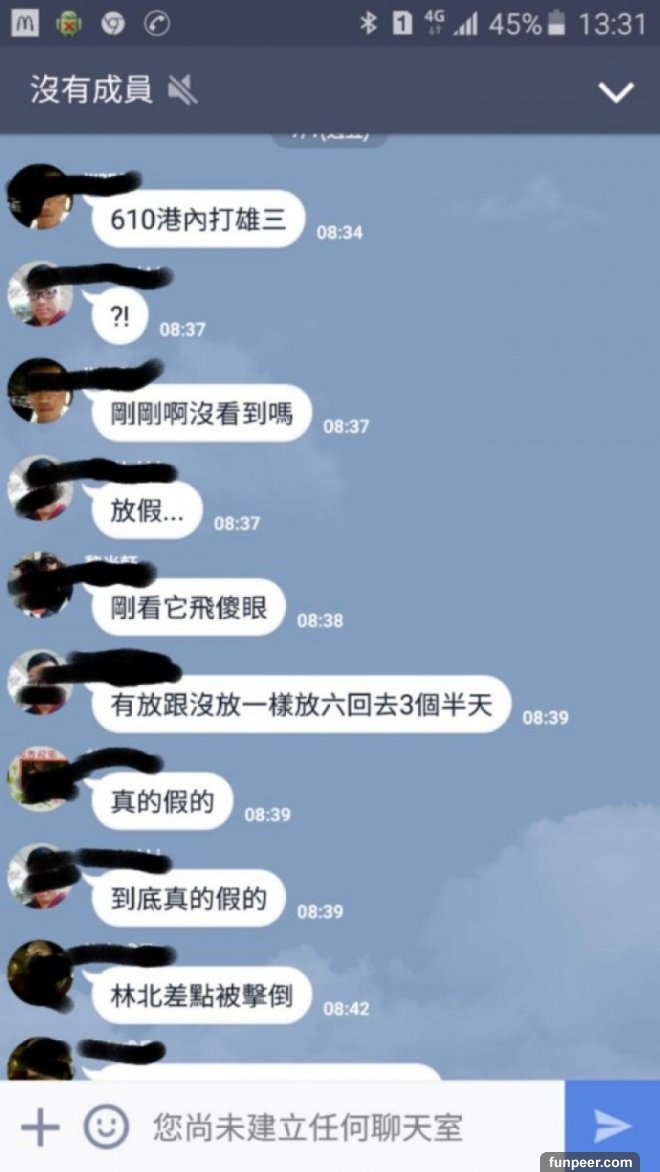Open avatar of sender of 610港內打雄三
The width and height of the screenshot is (660, 1172).
click(40, 198)
